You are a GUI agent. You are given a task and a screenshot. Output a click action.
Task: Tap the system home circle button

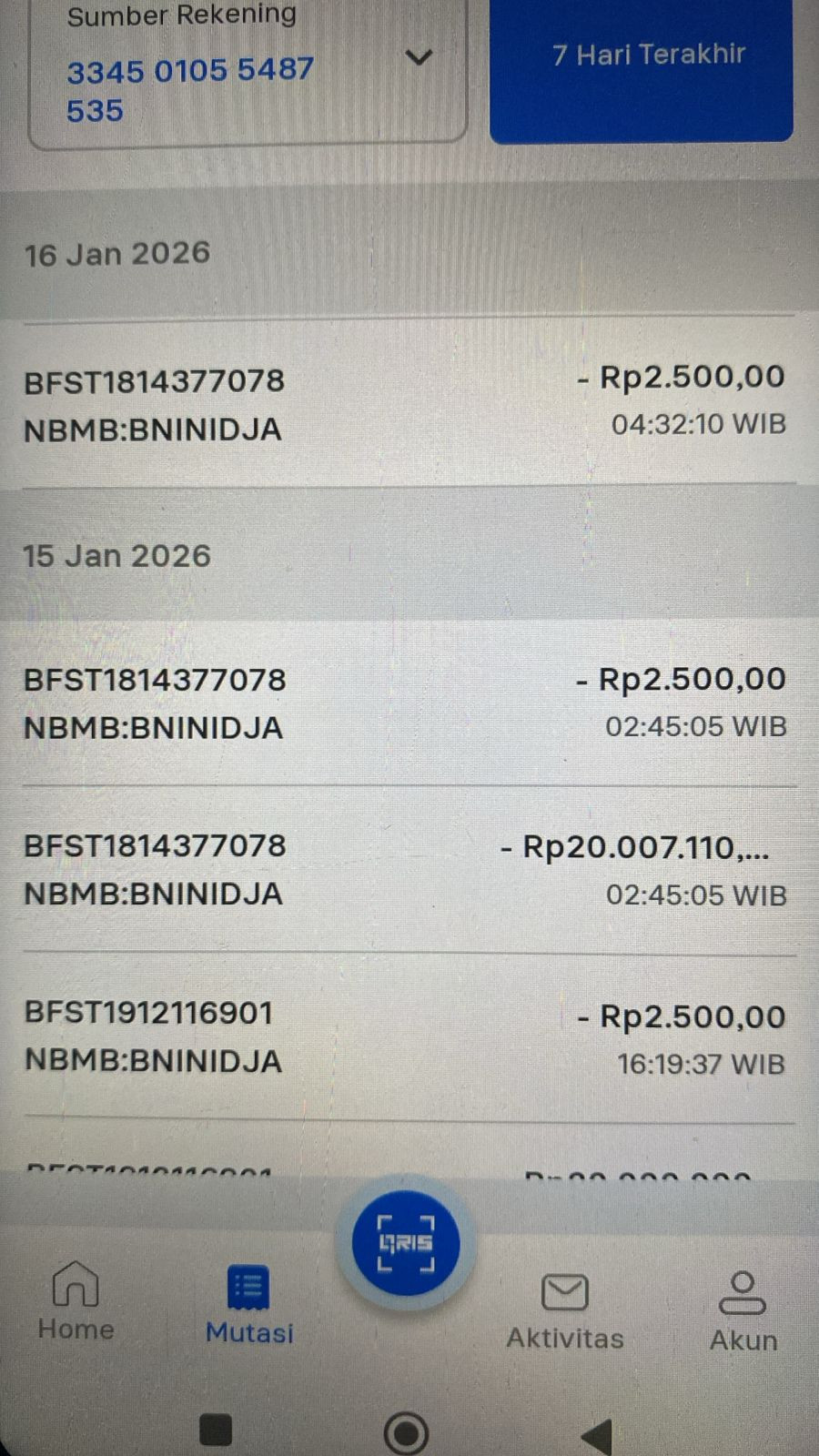406,1432
